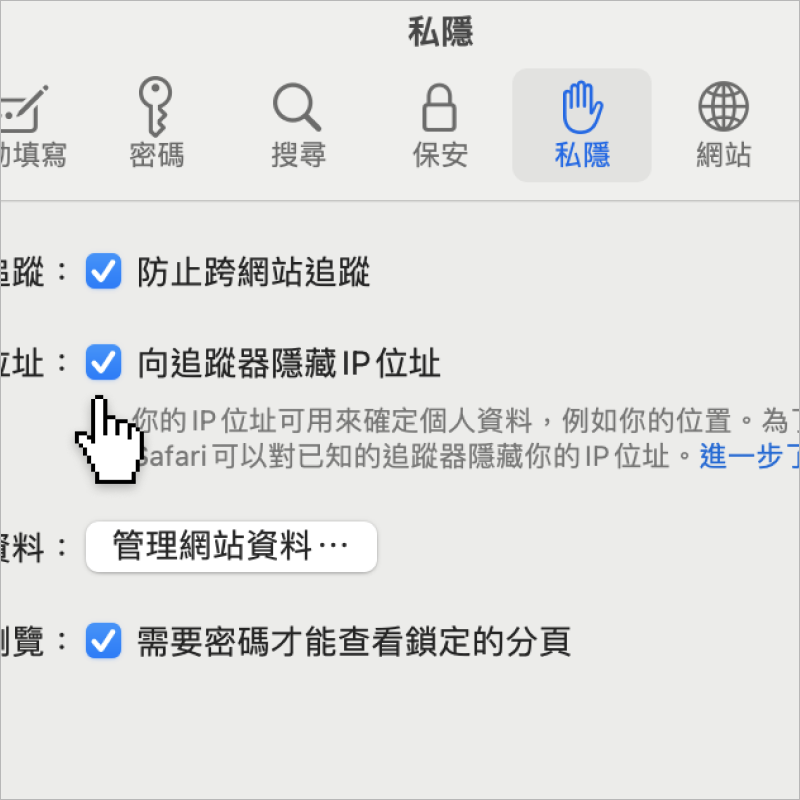Screen dimensions: 800x800
Task: Uncheck 防止跨網站追蹤
Action: [103, 272]
